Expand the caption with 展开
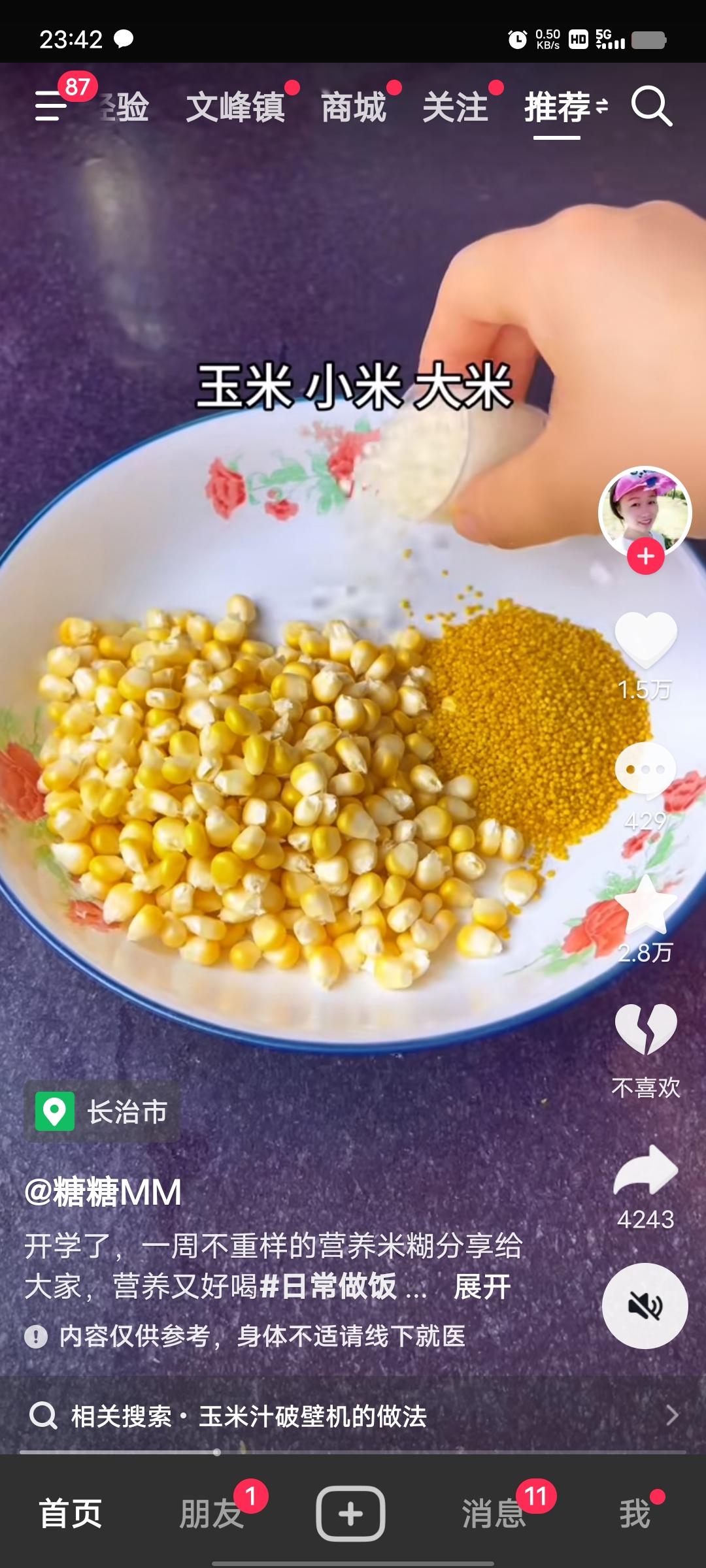This screenshot has height=1568, width=706. tap(482, 1287)
